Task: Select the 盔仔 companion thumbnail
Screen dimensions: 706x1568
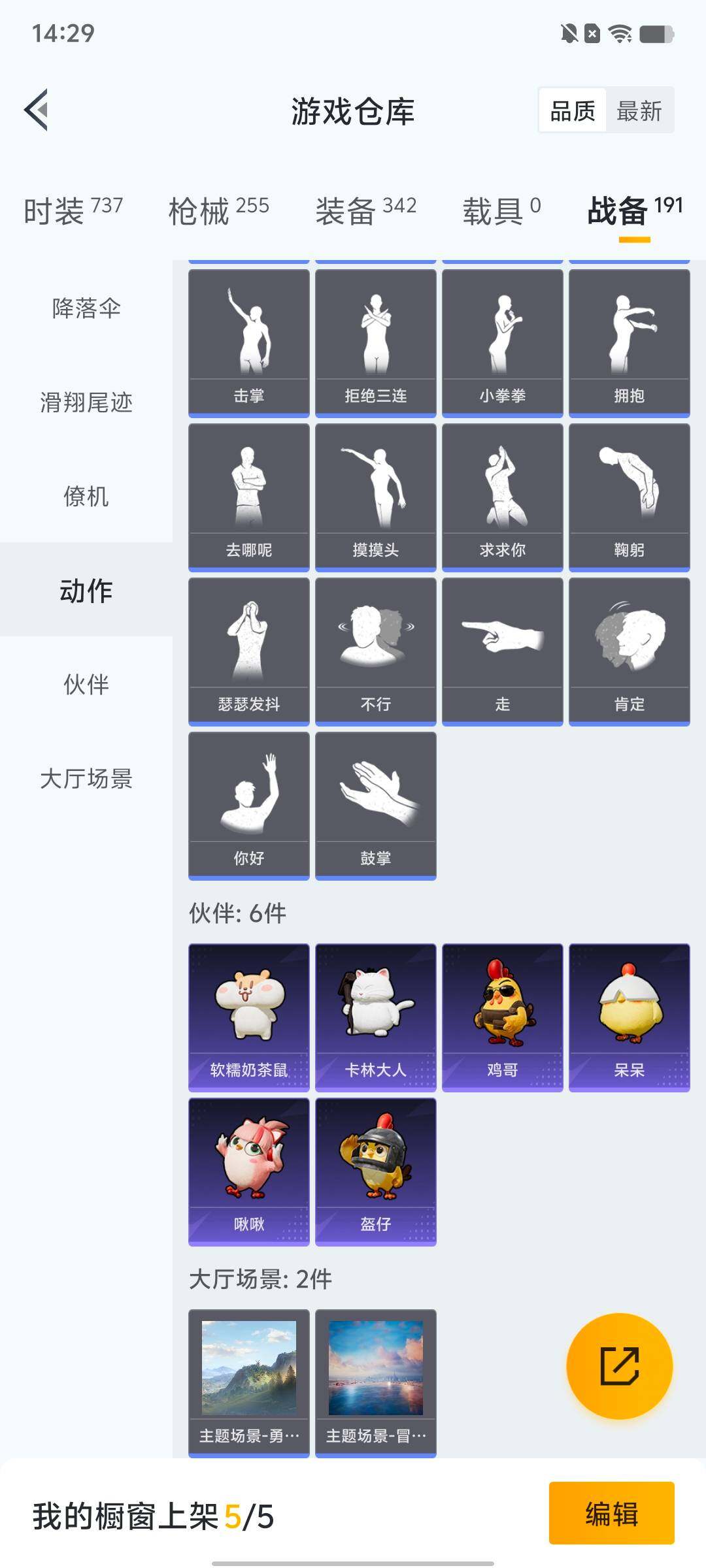Action: 376,1169
